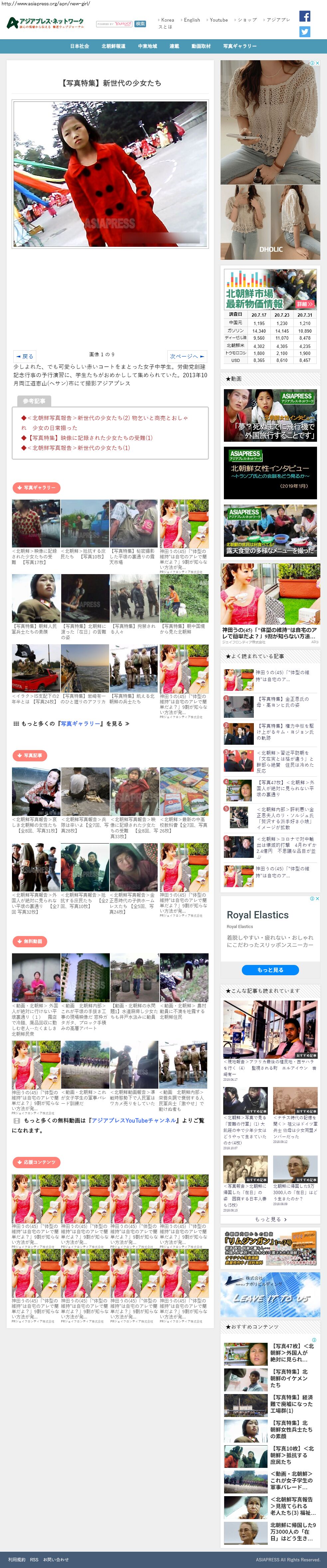
Task: Open お問い合わせ in the footer
Action: 56,1559
